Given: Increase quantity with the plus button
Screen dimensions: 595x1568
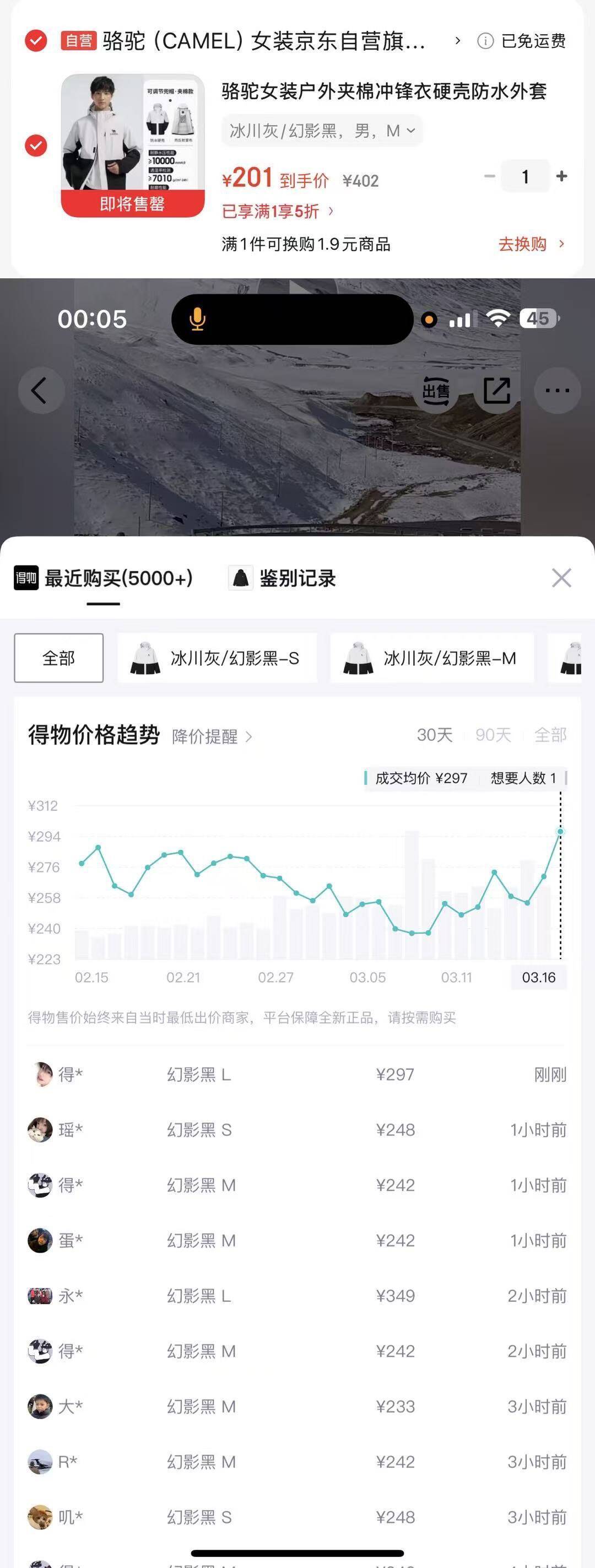Looking at the screenshot, I should [x=561, y=176].
